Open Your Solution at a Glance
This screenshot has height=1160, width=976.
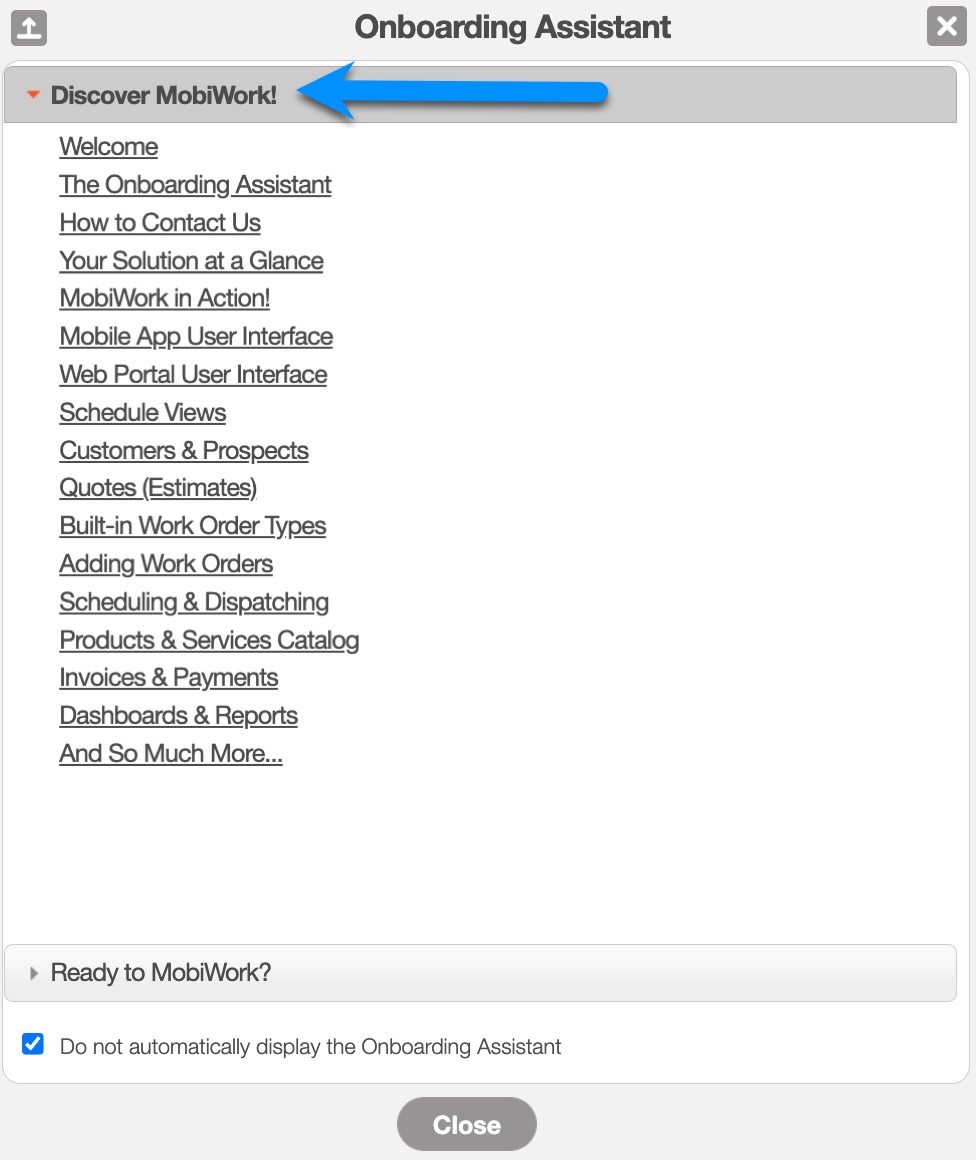coord(191,261)
